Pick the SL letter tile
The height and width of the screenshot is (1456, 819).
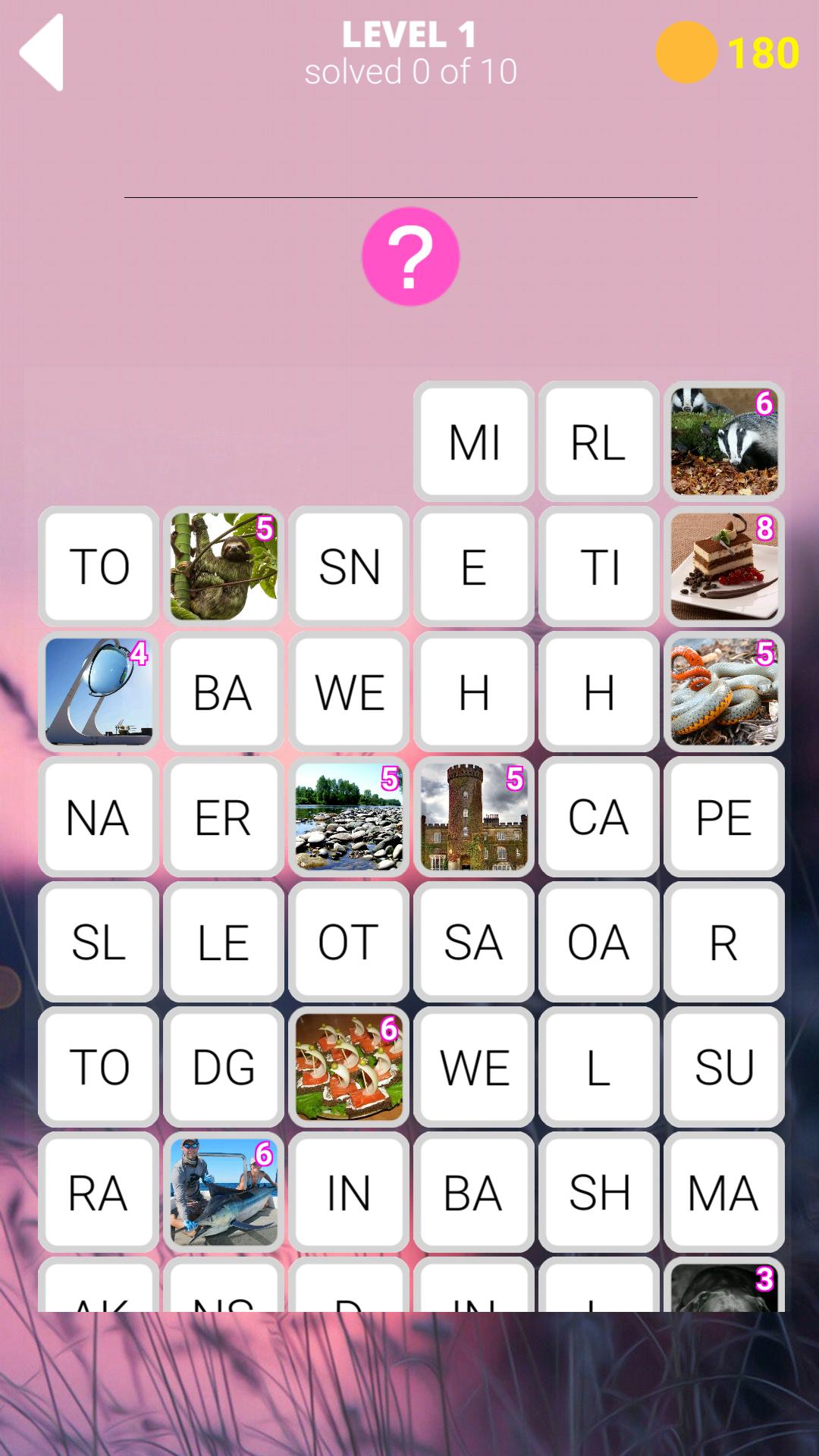click(x=99, y=942)
